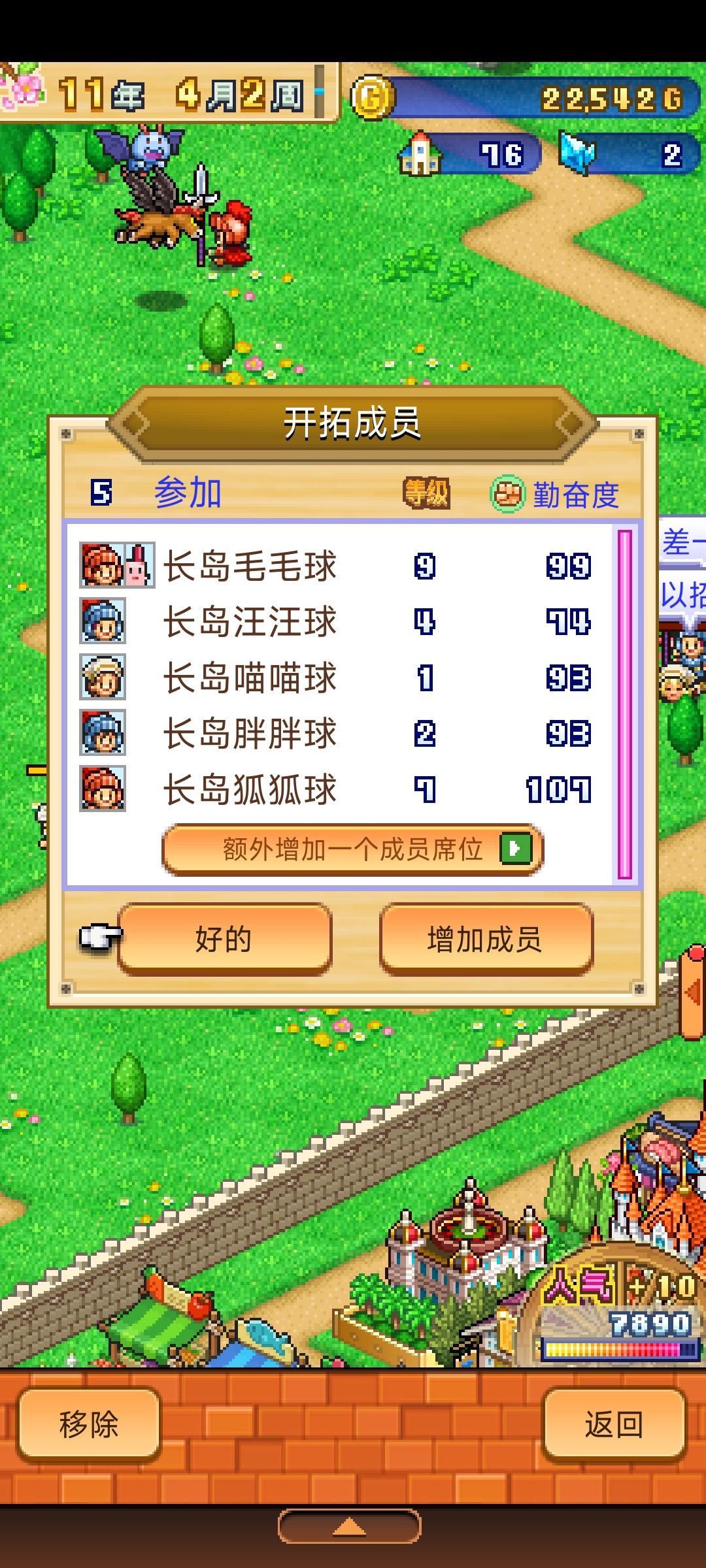Image resolution: width=706 pixels, height=1568 pixels.
Task: Tap 额外增加一个成员席位 for extra seat
Action: pyautogui.click(x=352, y=849)
